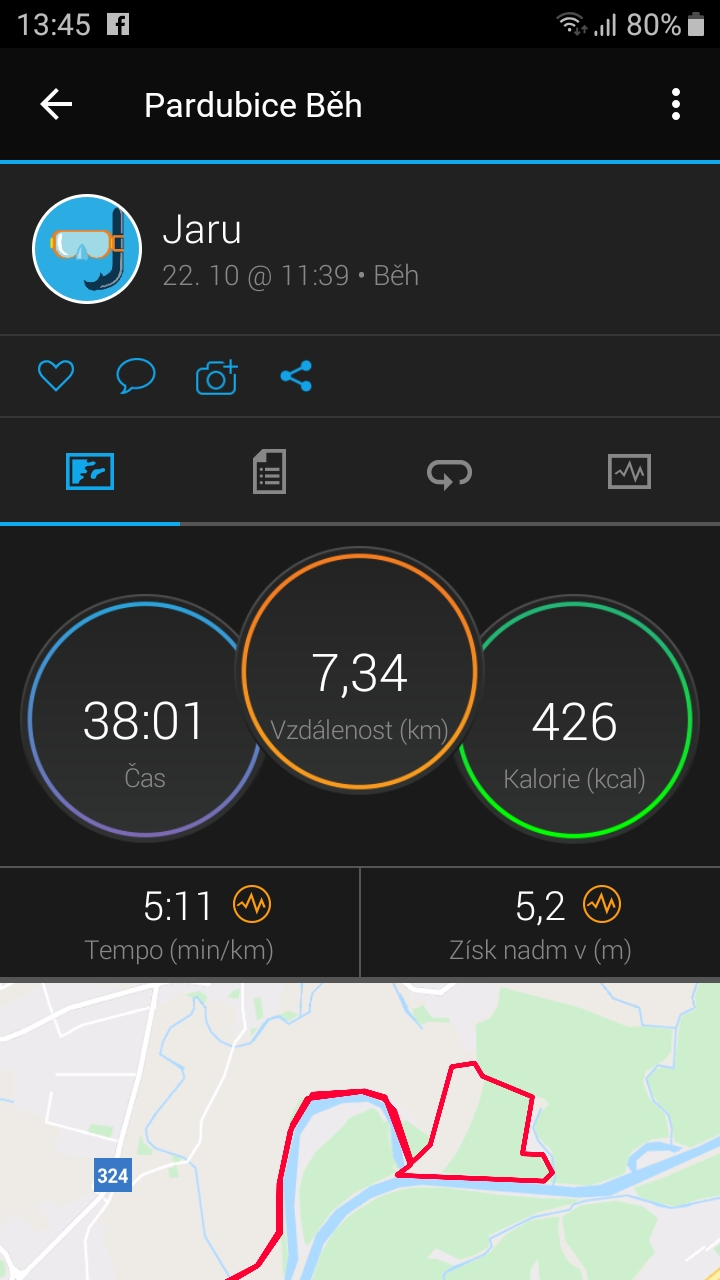Viewport: 720px width, 1280px height.
Task: Open Jaru's profile avatar
Action: pos(87,248)
